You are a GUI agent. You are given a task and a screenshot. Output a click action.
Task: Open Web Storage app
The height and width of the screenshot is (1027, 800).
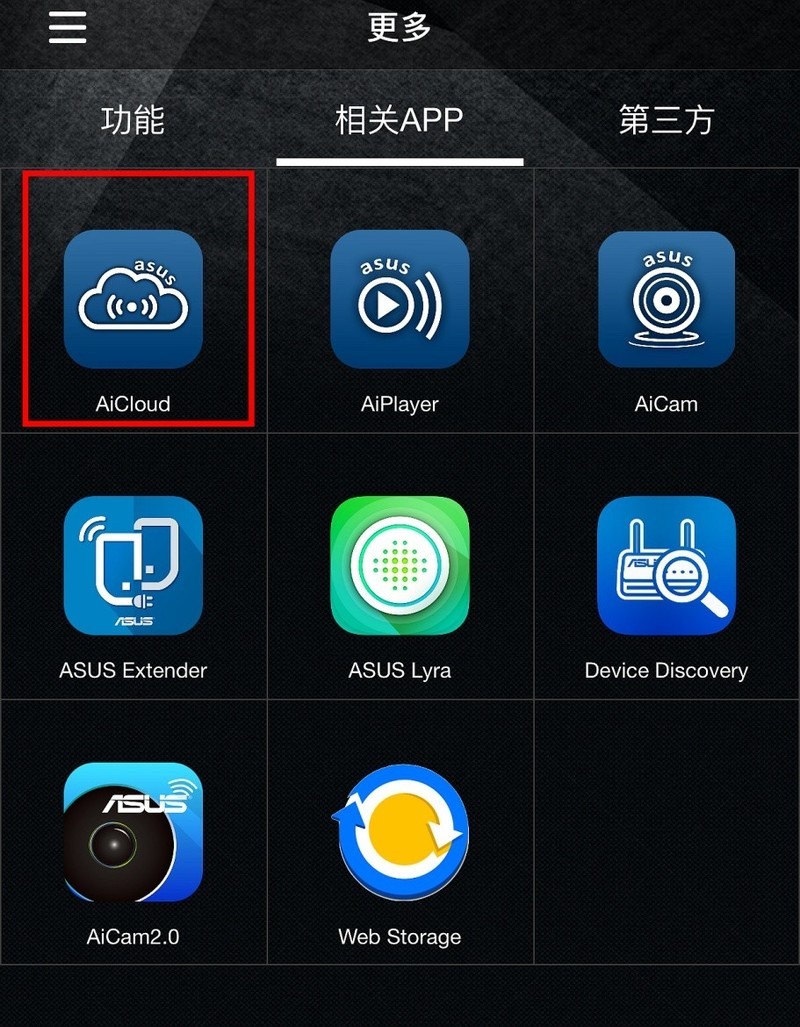click(x=399, y=832)
